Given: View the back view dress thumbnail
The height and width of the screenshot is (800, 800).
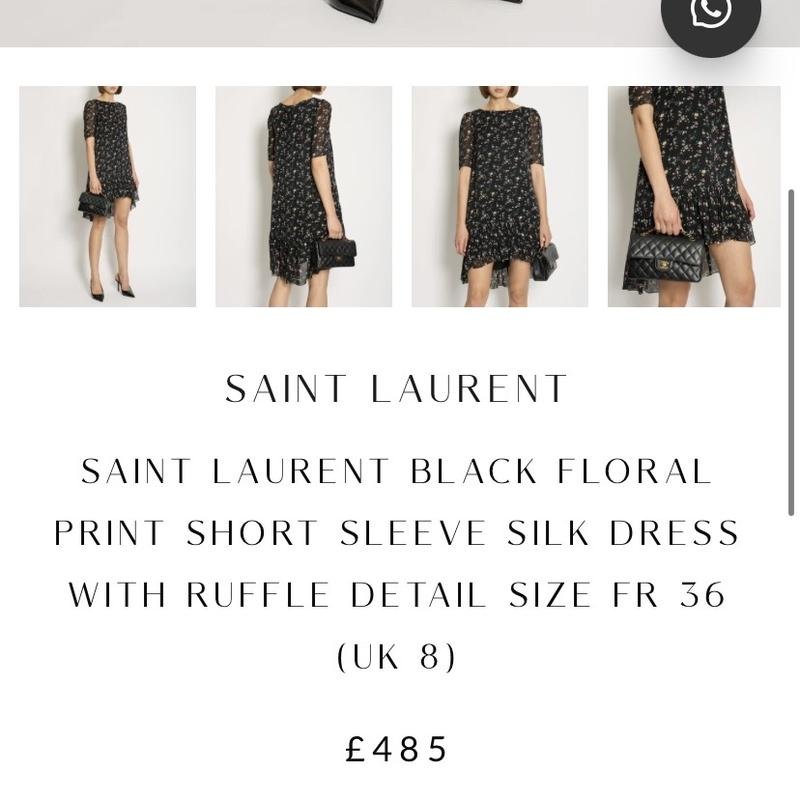Looking at the screenshot, I should click(304, 196).
